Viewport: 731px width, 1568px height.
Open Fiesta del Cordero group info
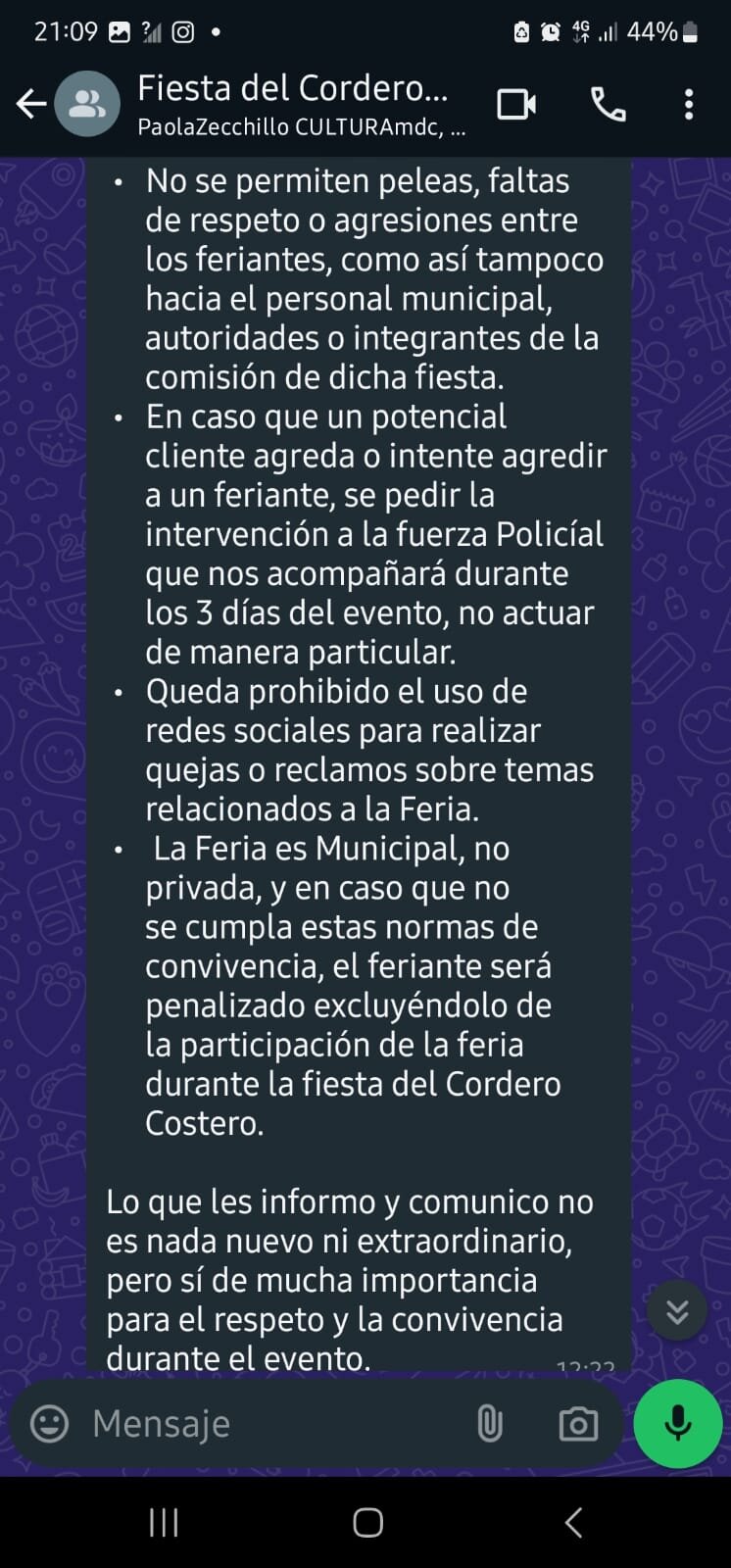pyautogui.click(x=294, y=104)
